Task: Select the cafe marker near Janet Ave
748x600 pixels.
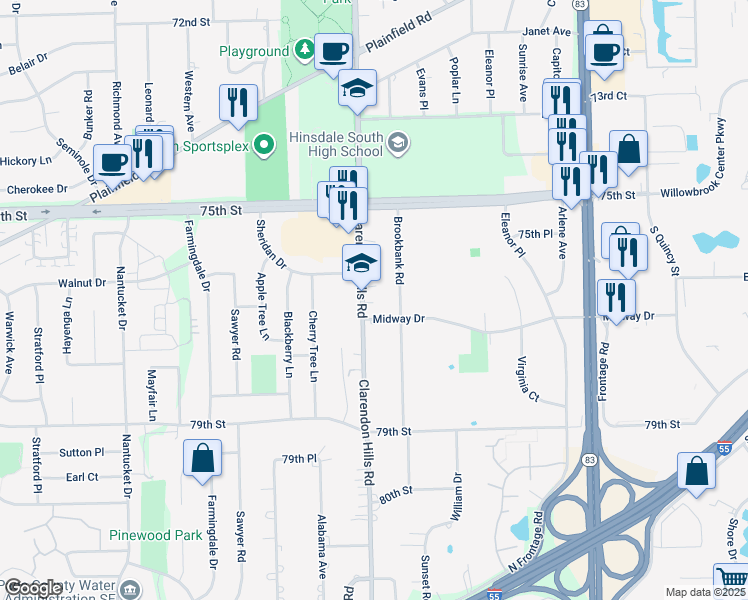Action: tap(604, 54)
